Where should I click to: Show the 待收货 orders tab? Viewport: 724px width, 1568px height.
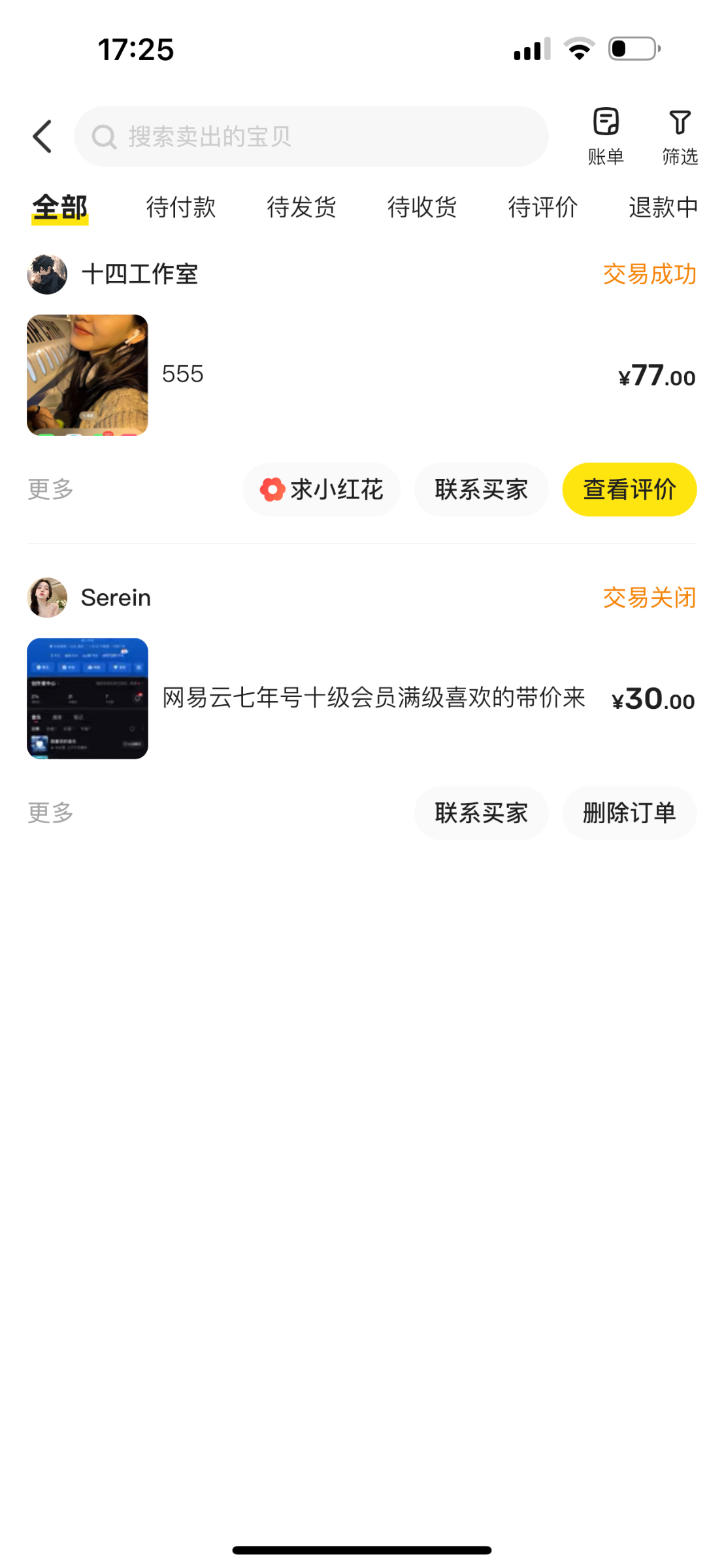tap(422, 208)
